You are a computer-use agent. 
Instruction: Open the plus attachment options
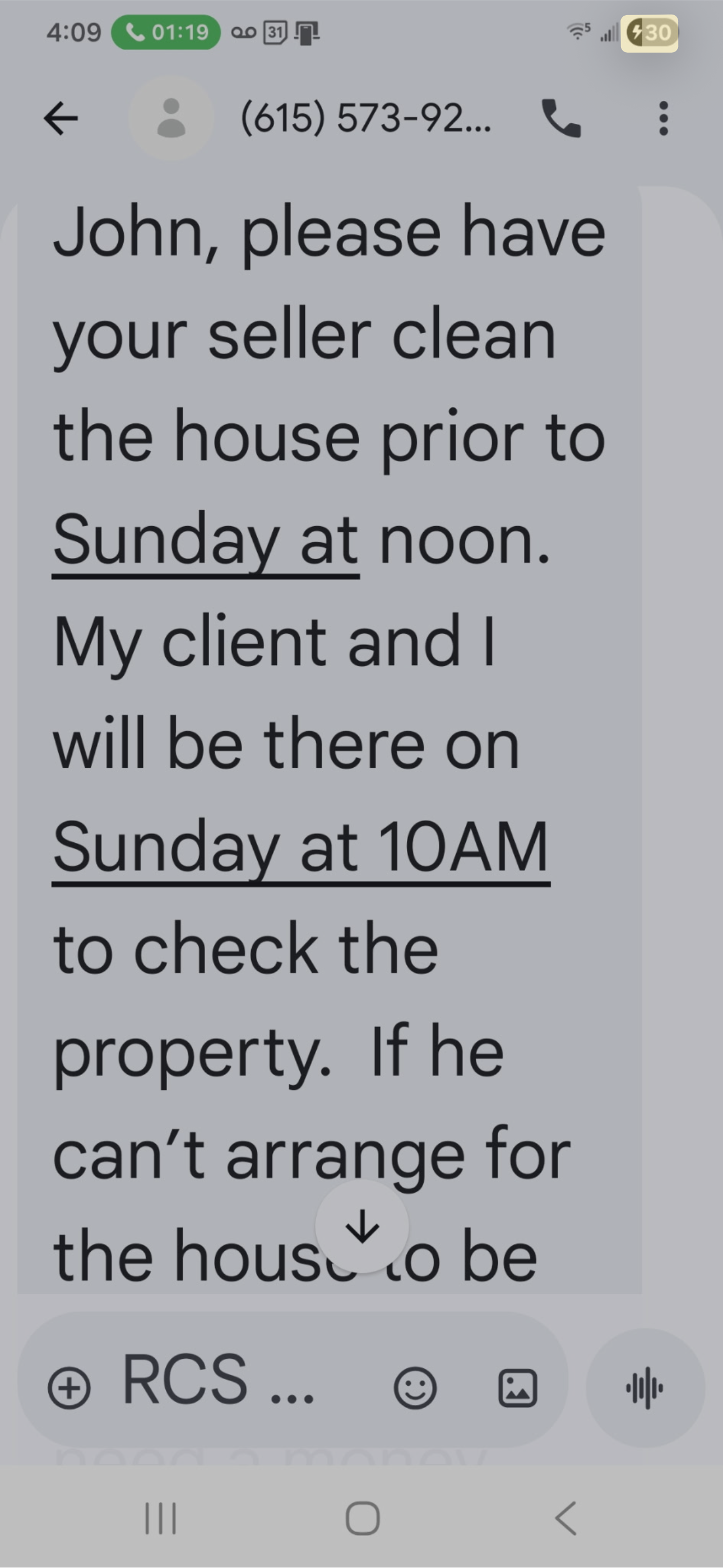69,1388
